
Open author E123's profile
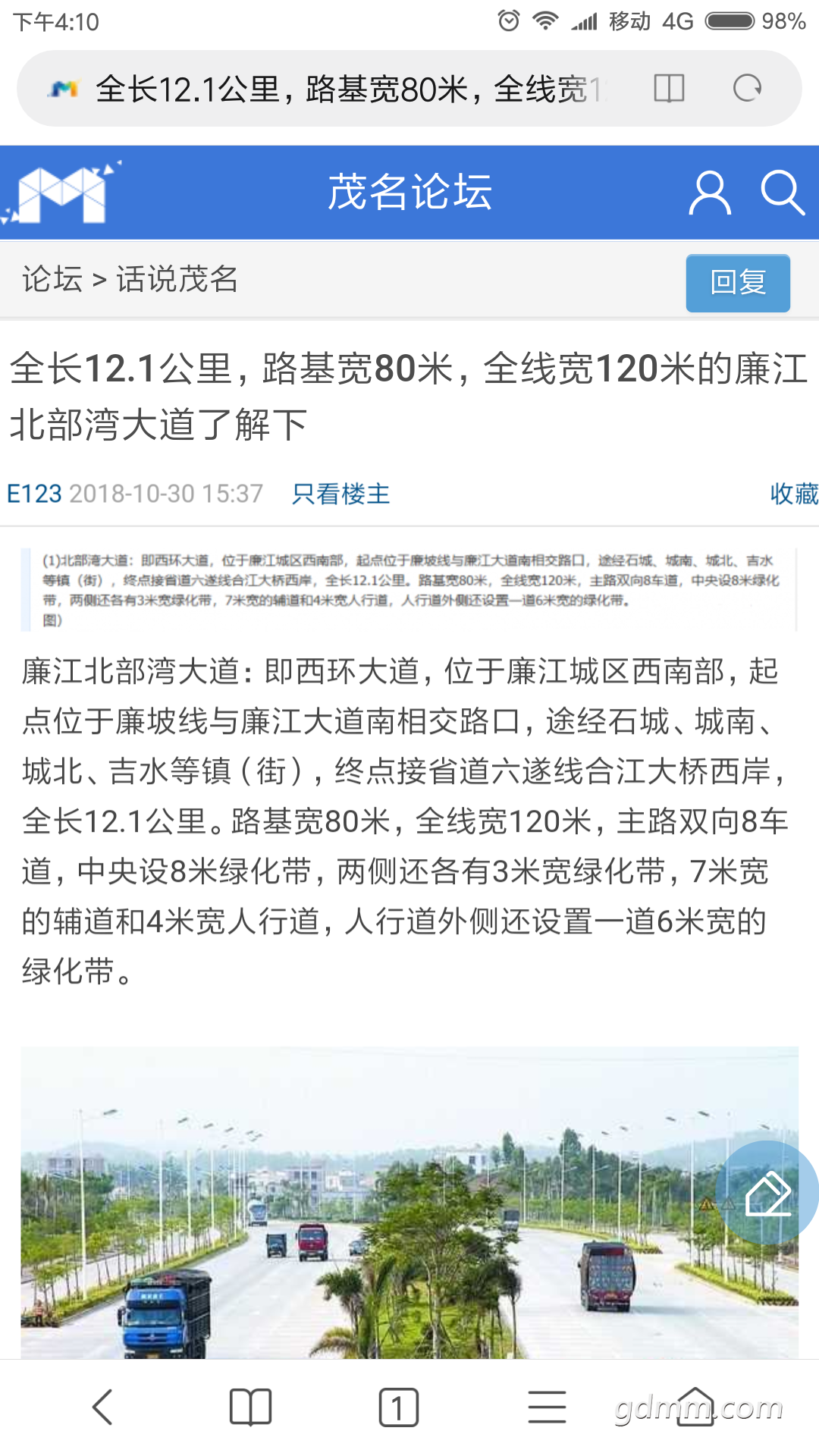click(x=34, y=494)
